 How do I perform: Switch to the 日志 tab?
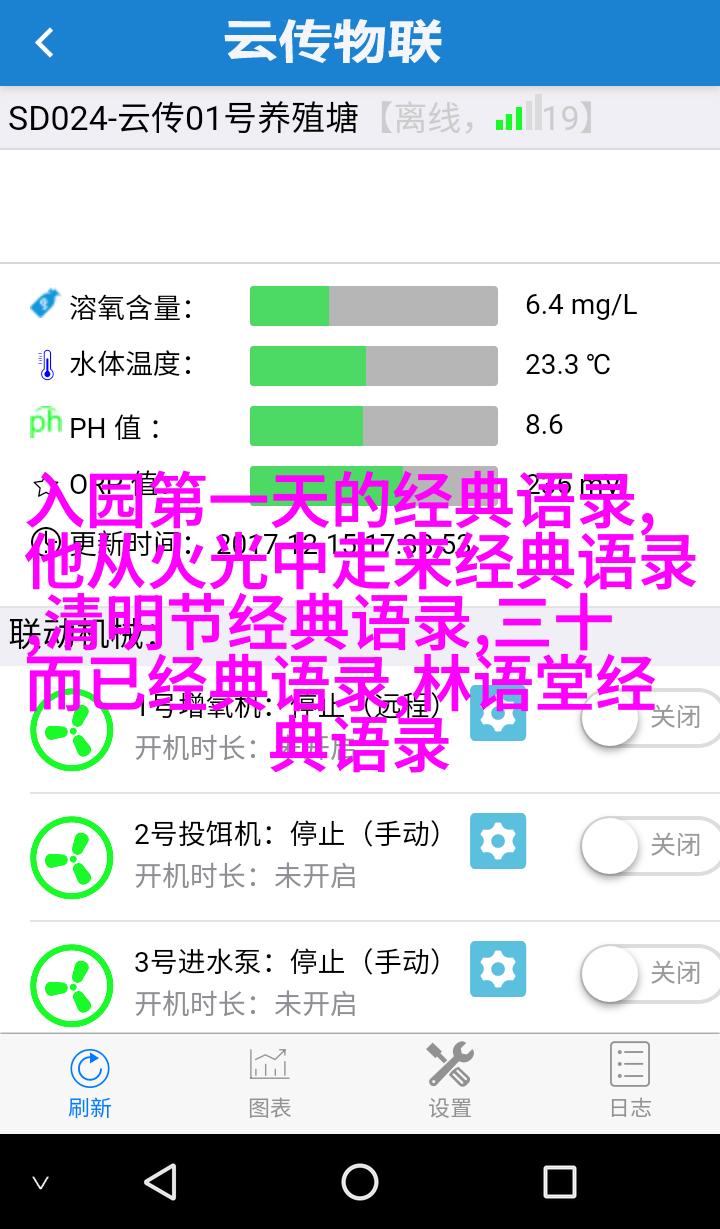pos(630,1082)
